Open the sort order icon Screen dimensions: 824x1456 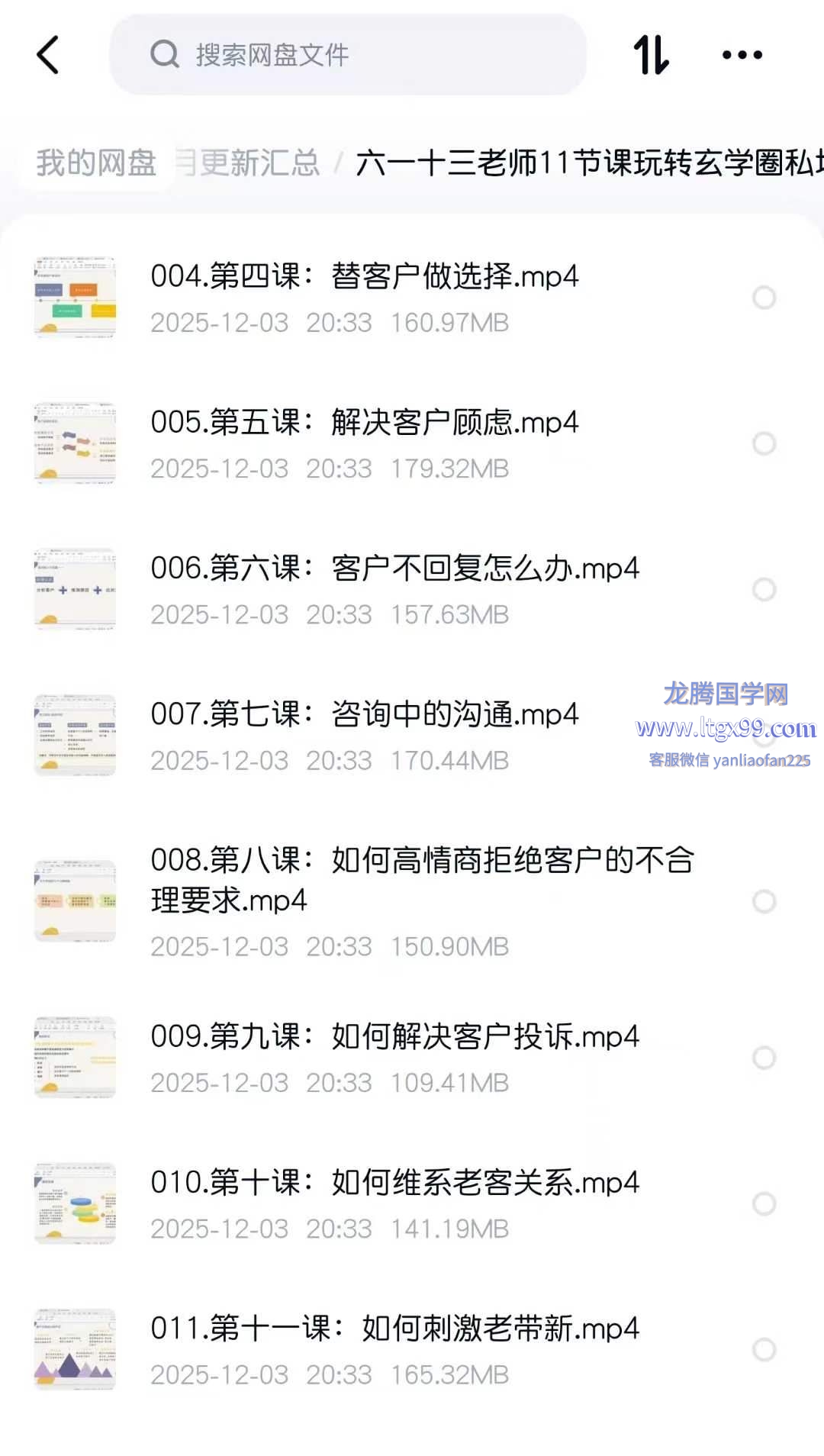pyautogui.click(x=651, y=55)
